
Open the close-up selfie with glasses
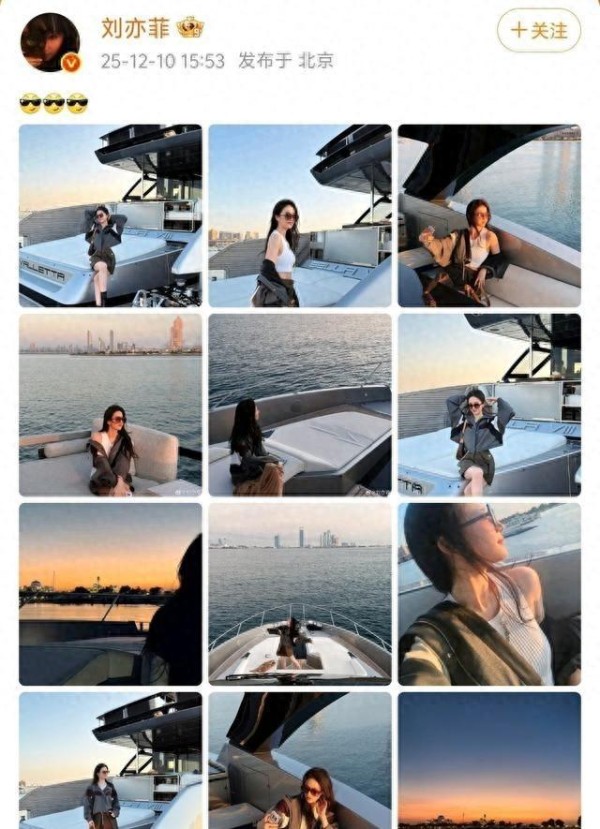point(489,594)
